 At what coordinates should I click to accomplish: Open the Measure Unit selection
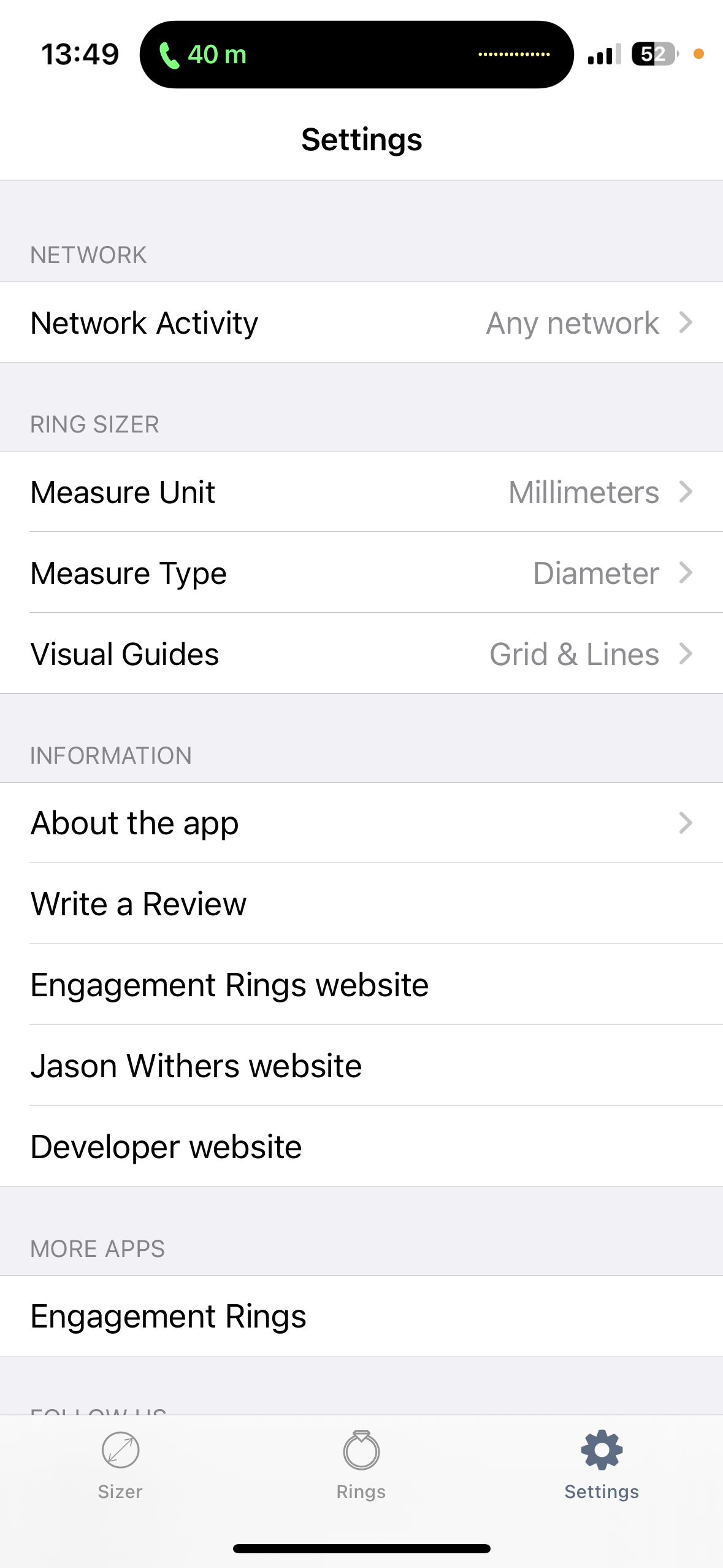click(362, 491)
